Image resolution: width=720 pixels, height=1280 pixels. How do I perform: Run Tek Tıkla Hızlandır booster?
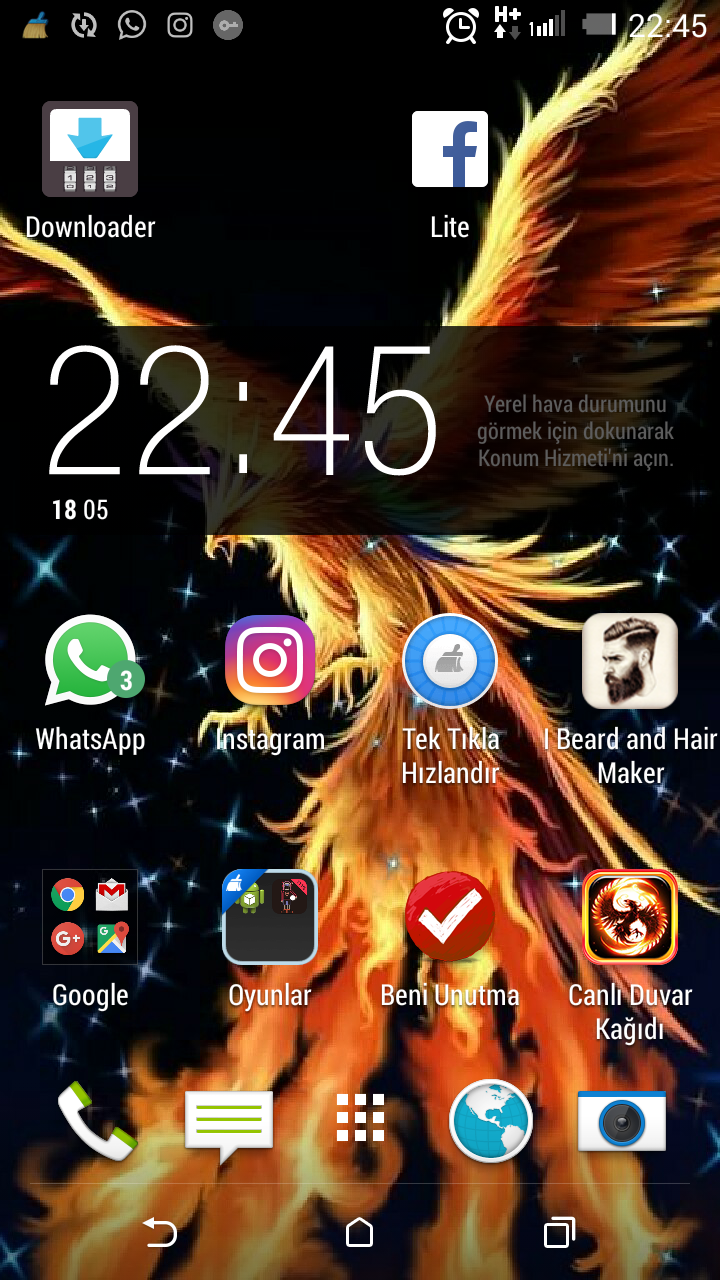[x=450, y=662]
